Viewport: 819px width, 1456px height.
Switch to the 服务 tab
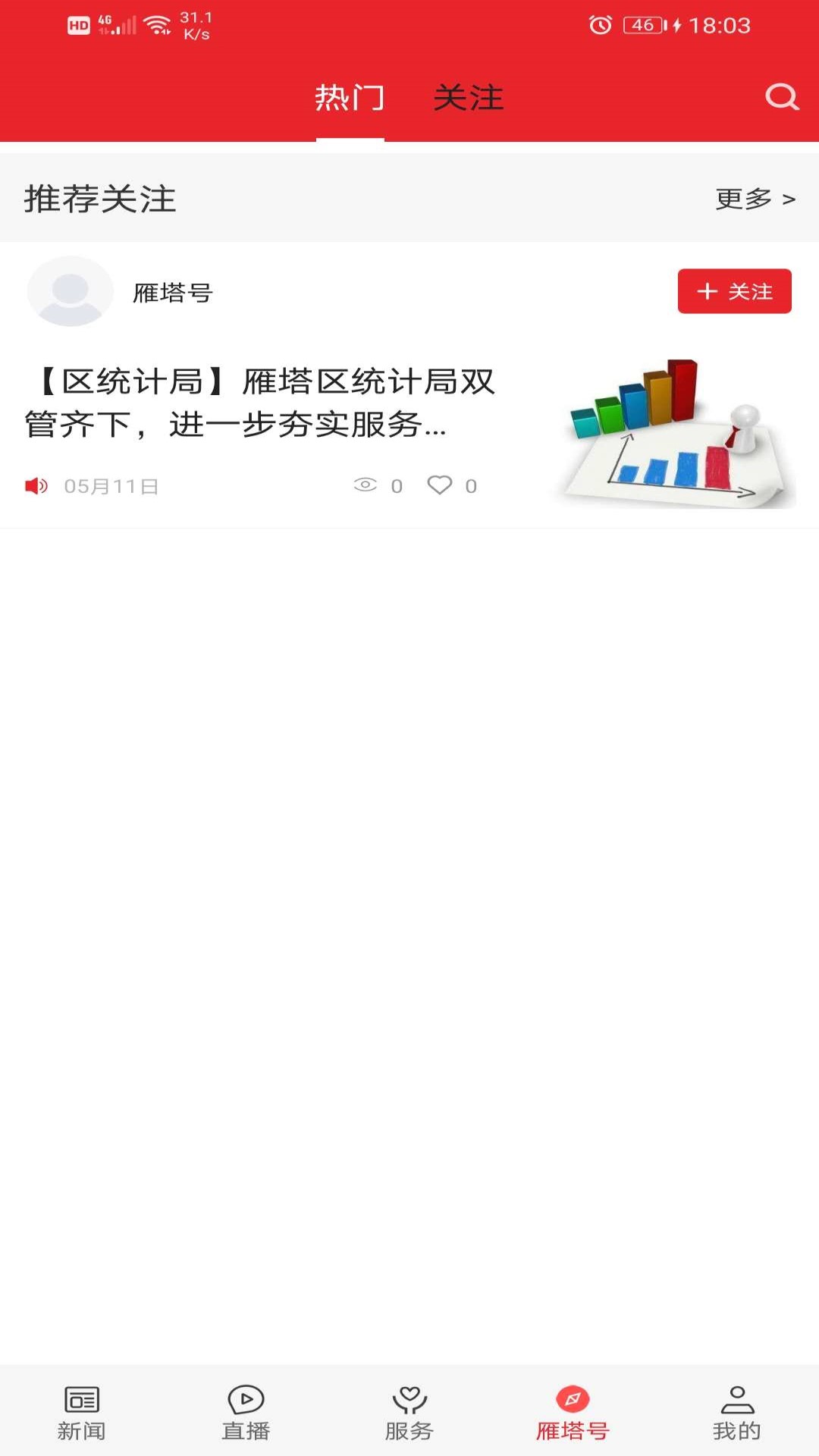tap(409, 1412)
